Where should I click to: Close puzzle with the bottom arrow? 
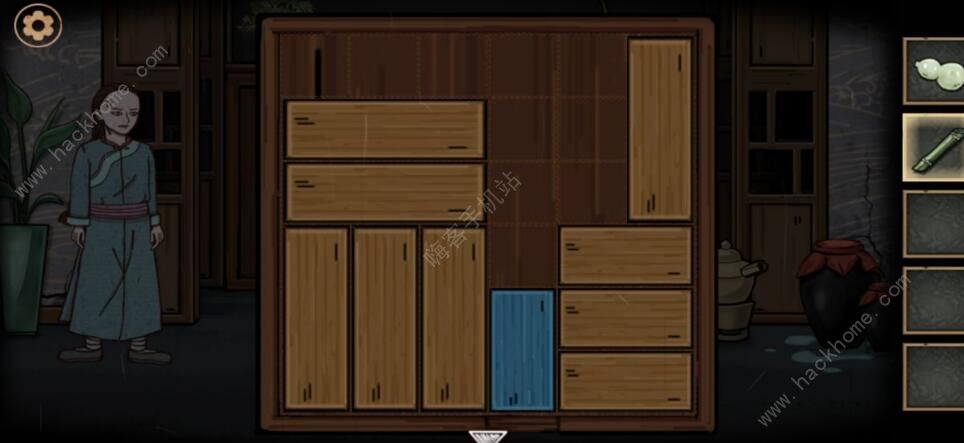(485, 436)
